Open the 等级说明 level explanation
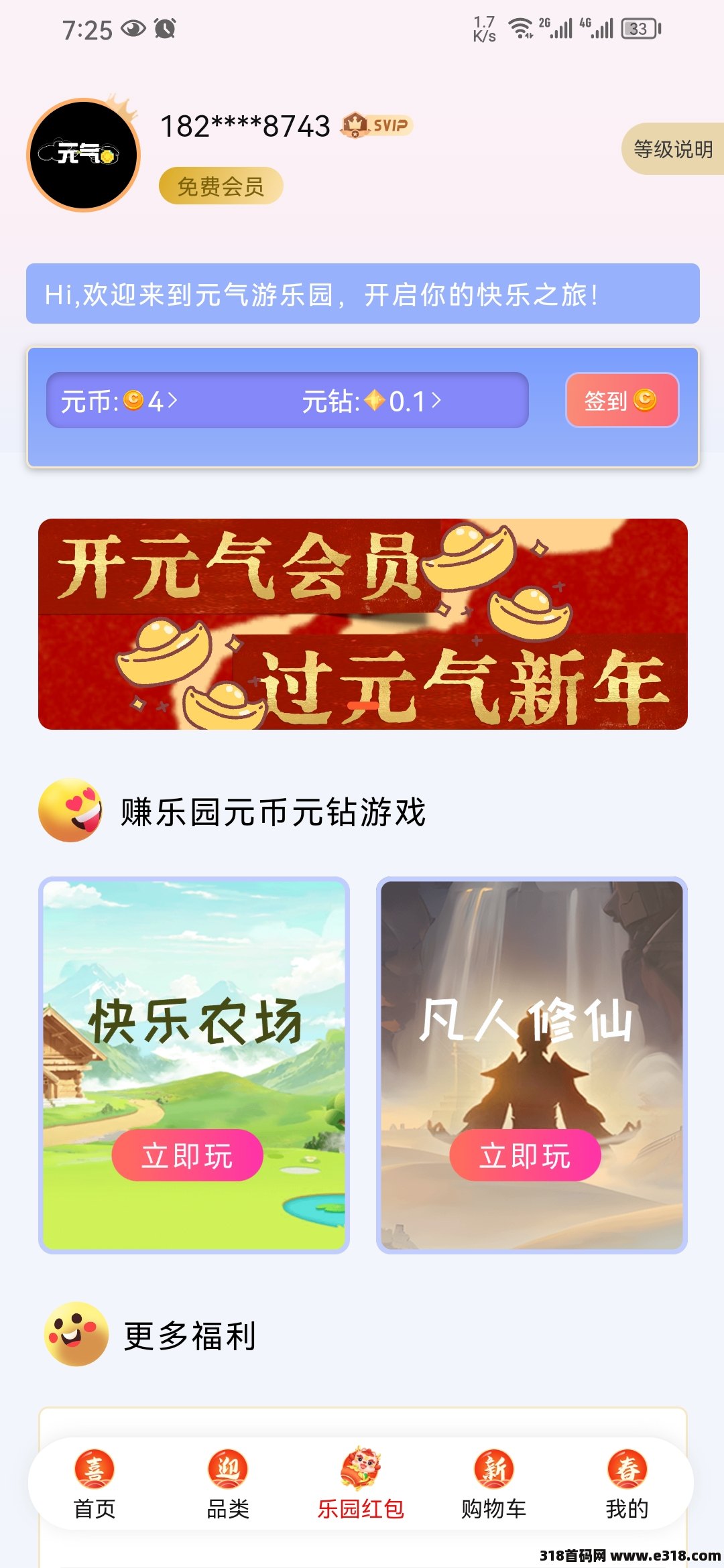Screen dimensions: 724x1568 pyautogui.click(x=672, y=149)
